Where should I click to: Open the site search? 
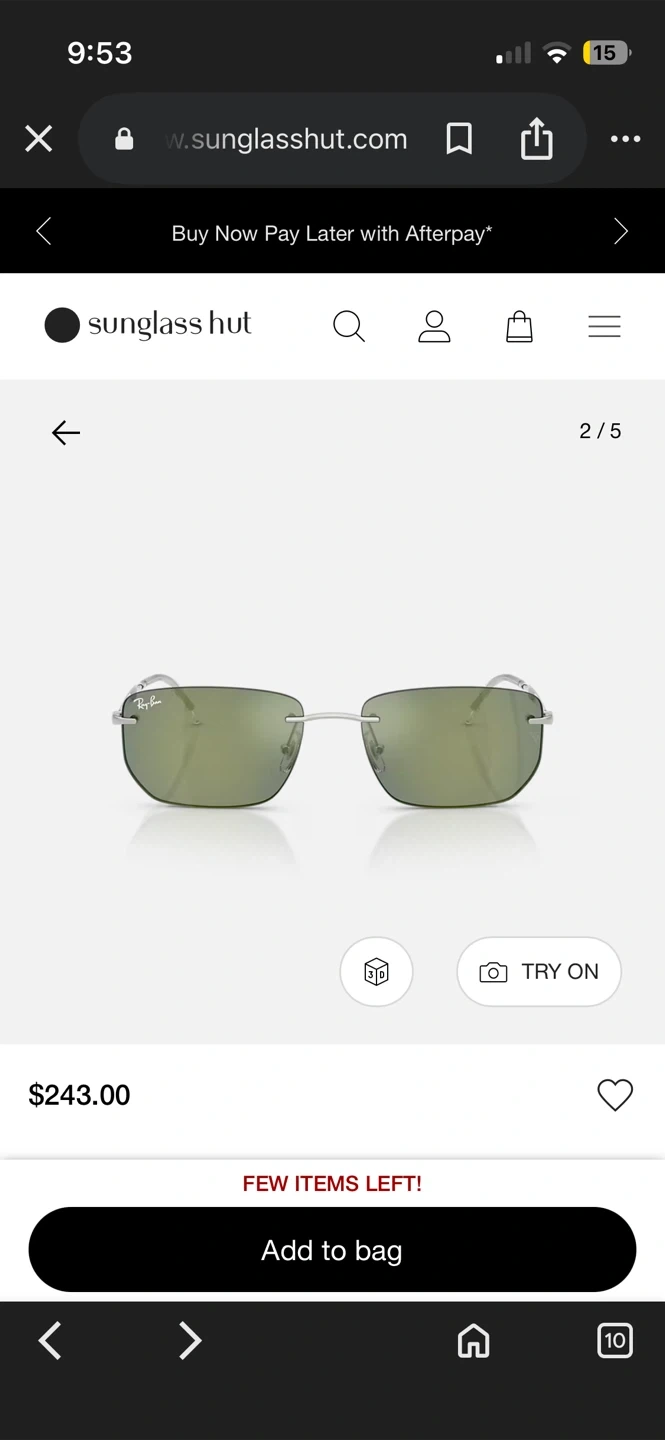[348, 326]
